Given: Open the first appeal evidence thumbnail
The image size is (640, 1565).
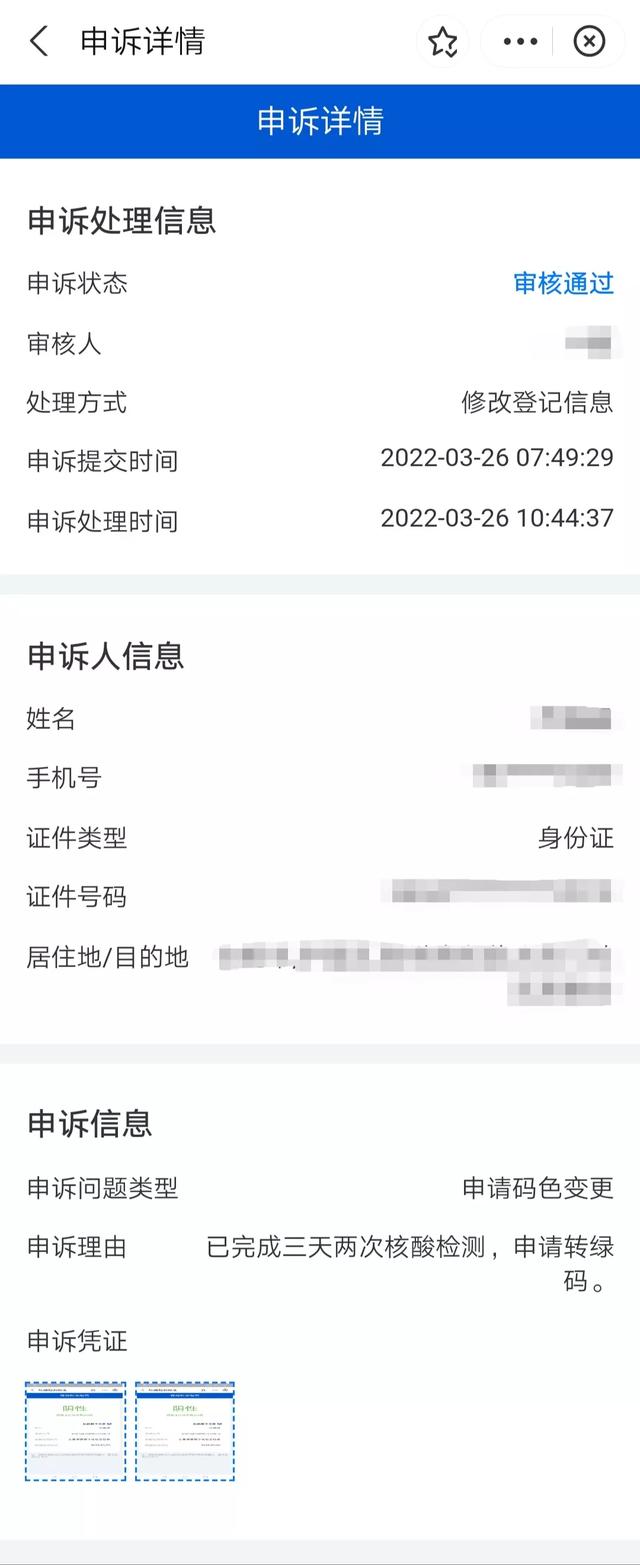Looking at the screenshot, I should (76, 1431).
